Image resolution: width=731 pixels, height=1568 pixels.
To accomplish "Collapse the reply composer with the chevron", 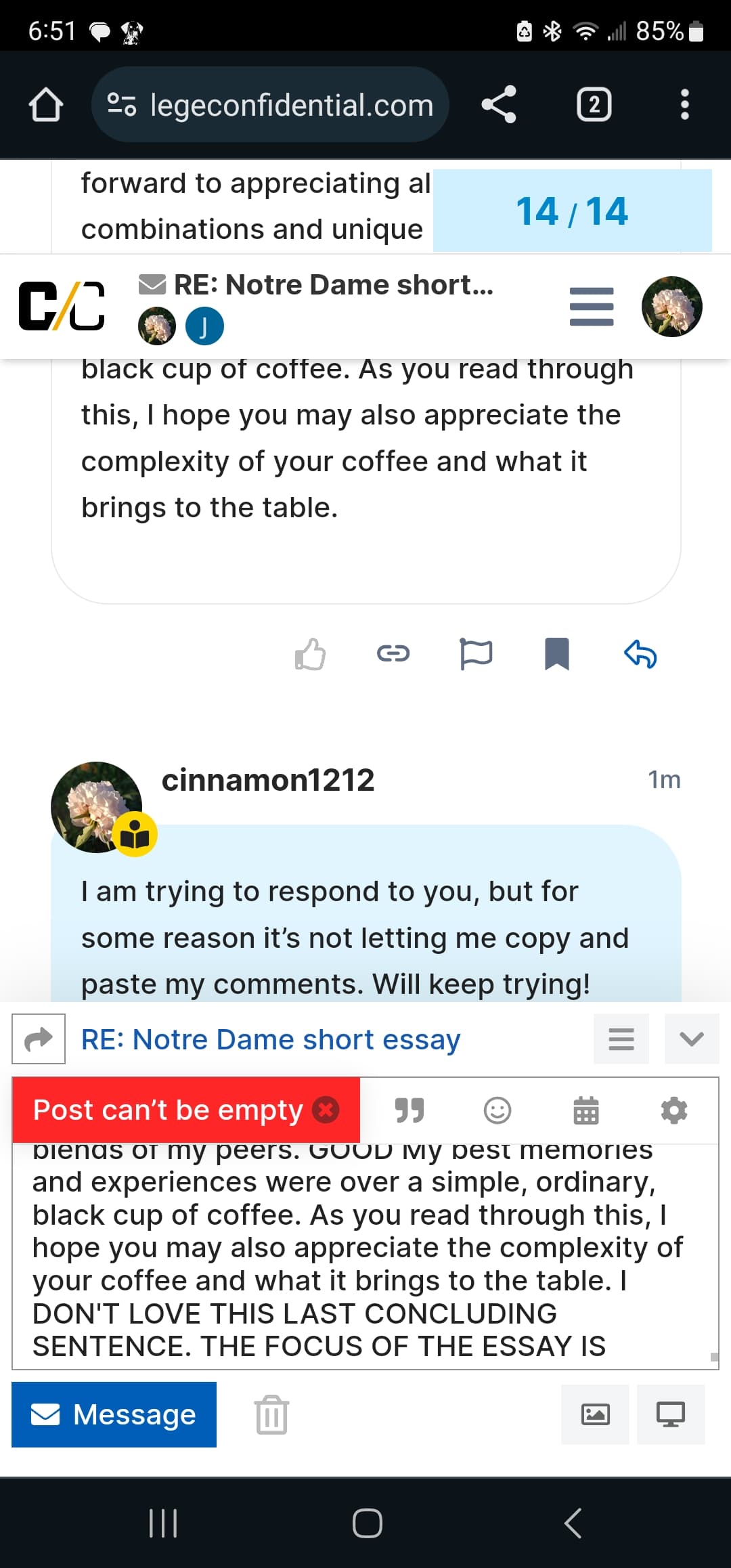I will (692, 1039).
